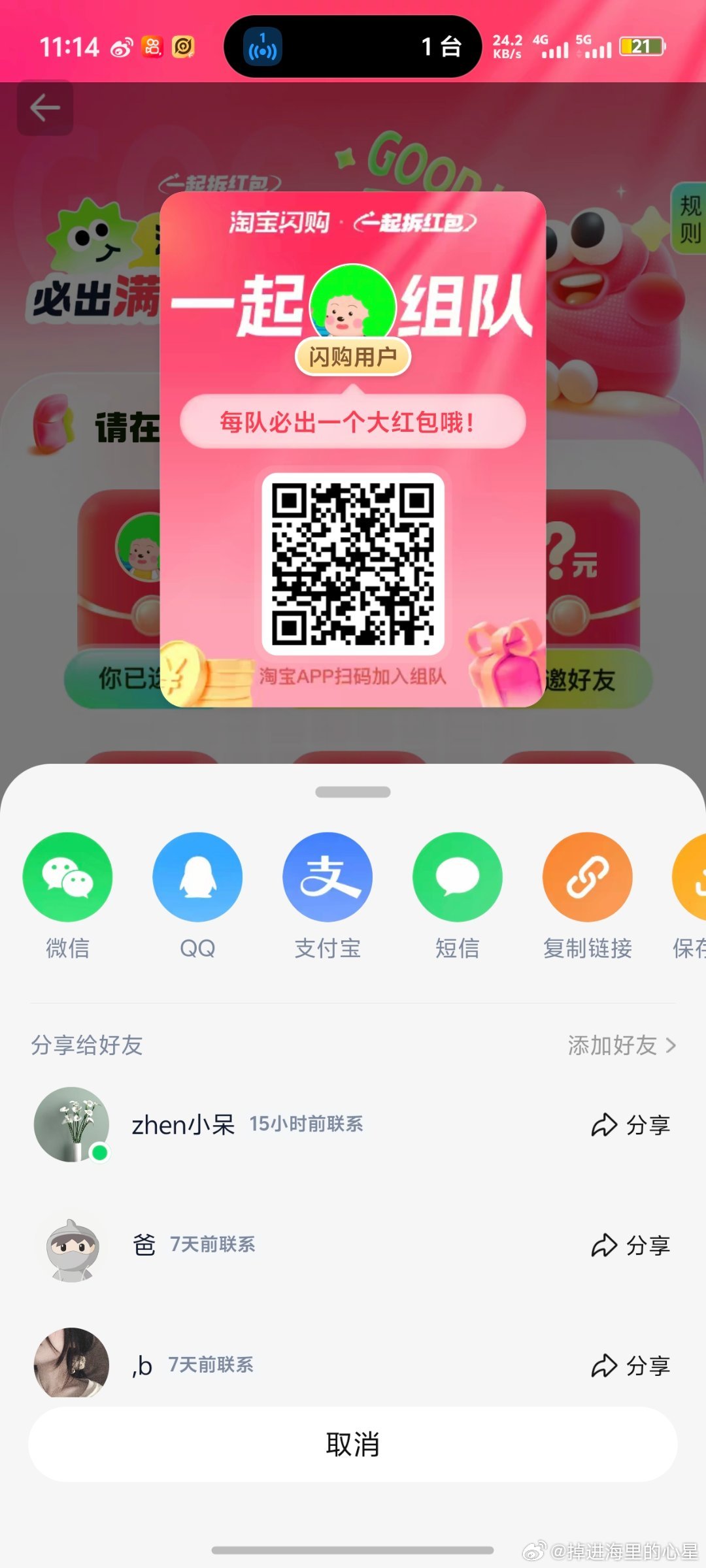This screenshot has width=706, height=1568.
Task: Share via the QQ option
Action: (x=197, y=877)
